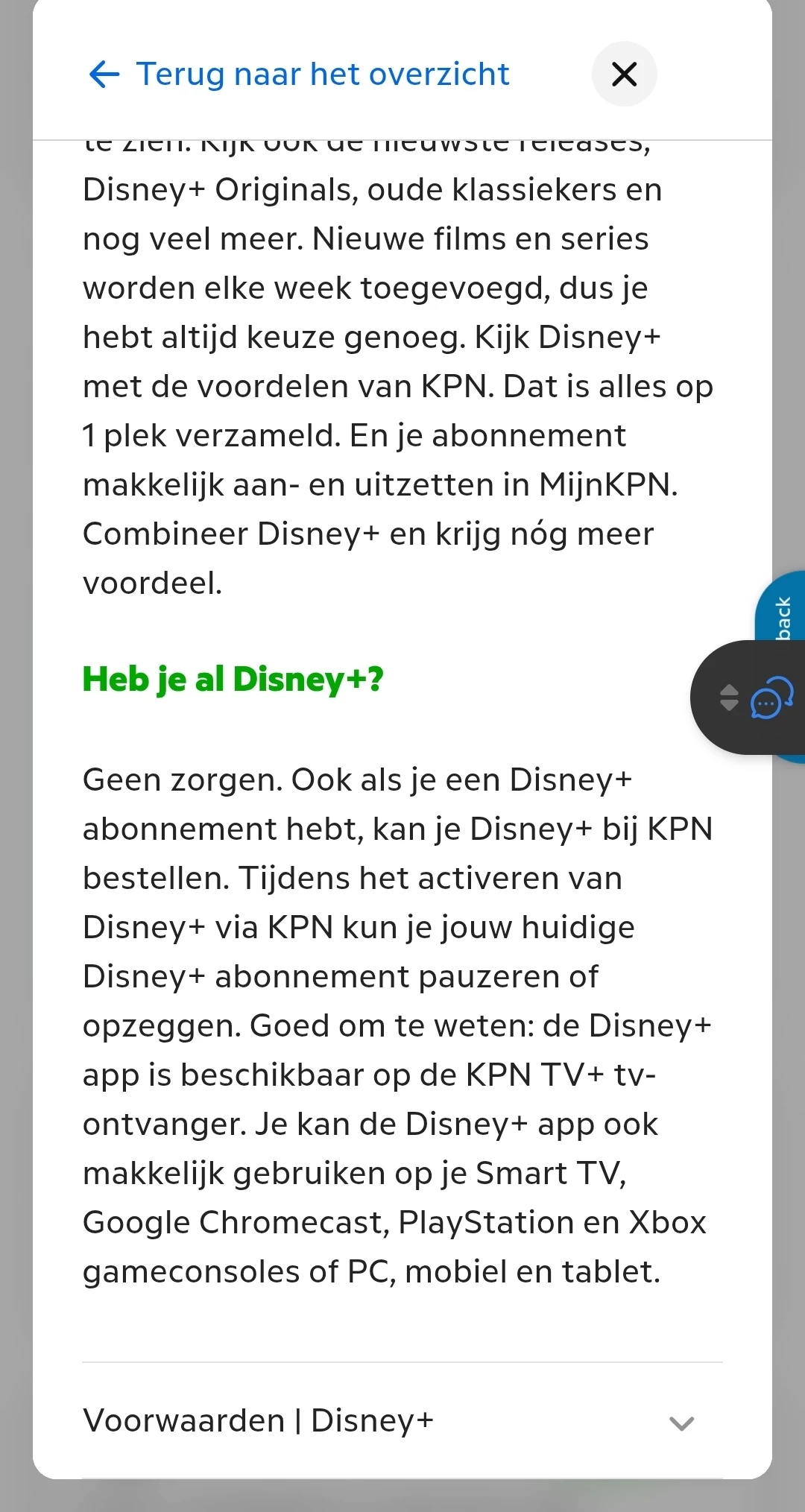805x1512 pixels.
Task: Expand Voorwaarden | Disney+ section
Action: coord(402,1420)
